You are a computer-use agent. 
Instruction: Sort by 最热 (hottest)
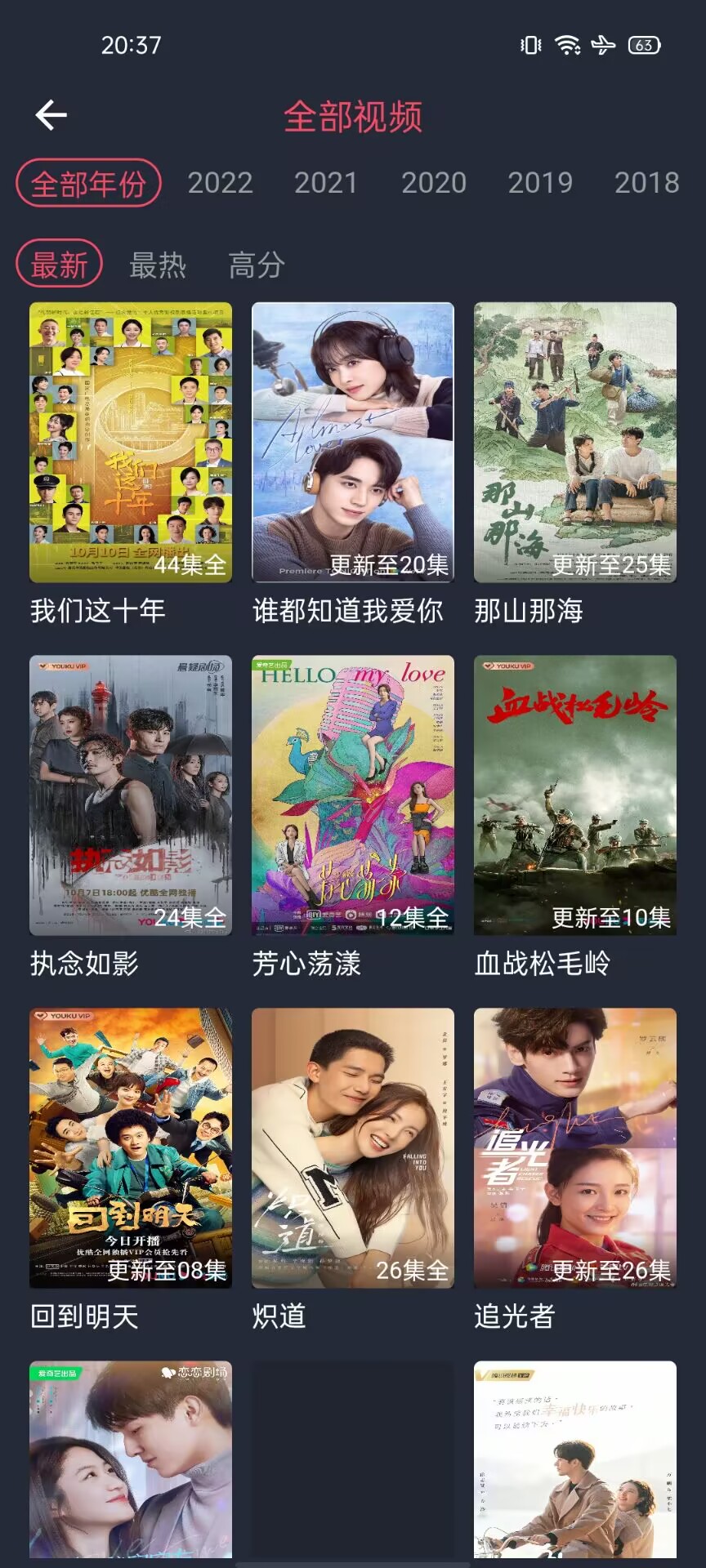(x=158, y=265)
